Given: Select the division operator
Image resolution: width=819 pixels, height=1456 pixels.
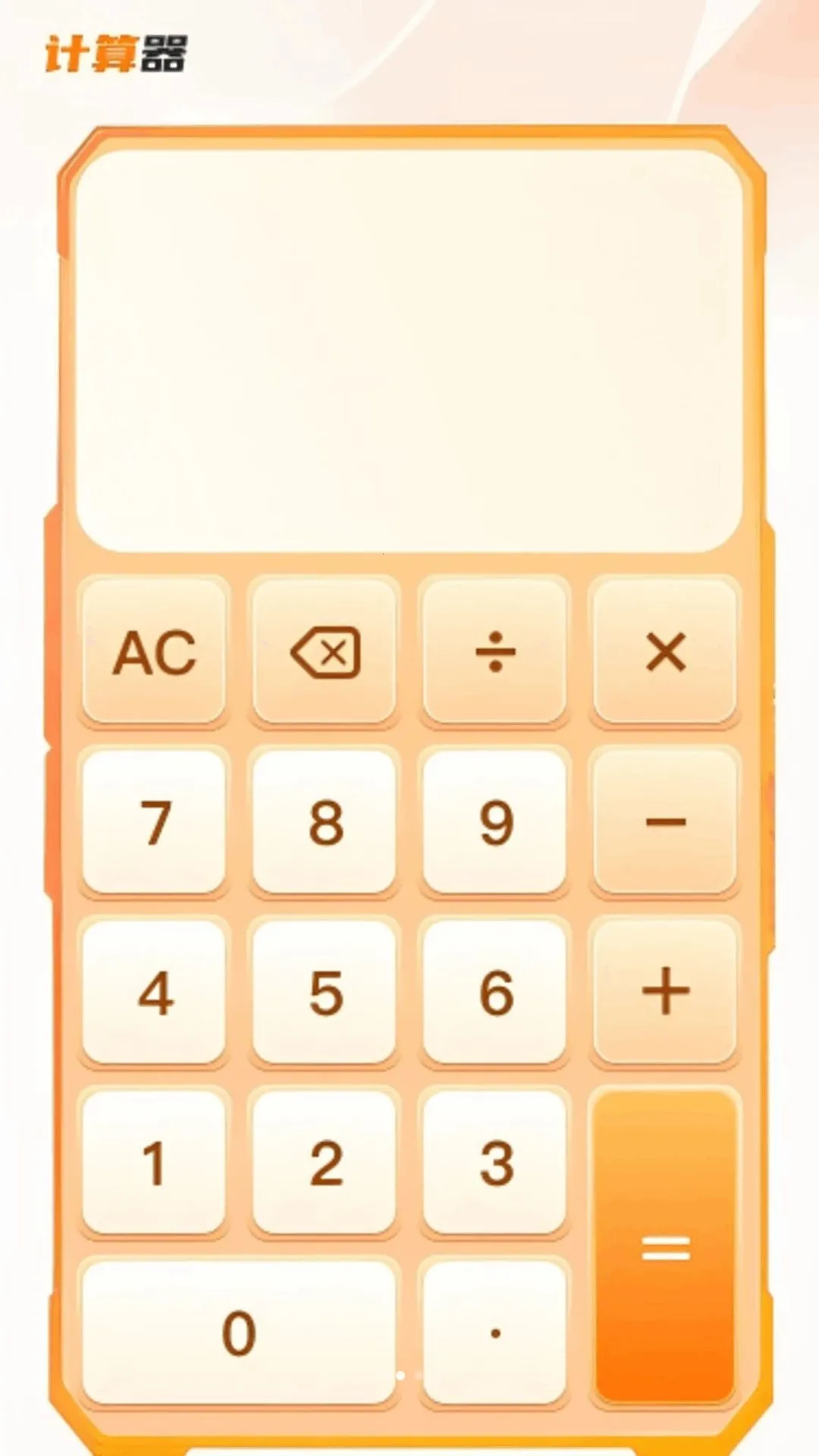Looking at the screenshot, I should (495, 652).
